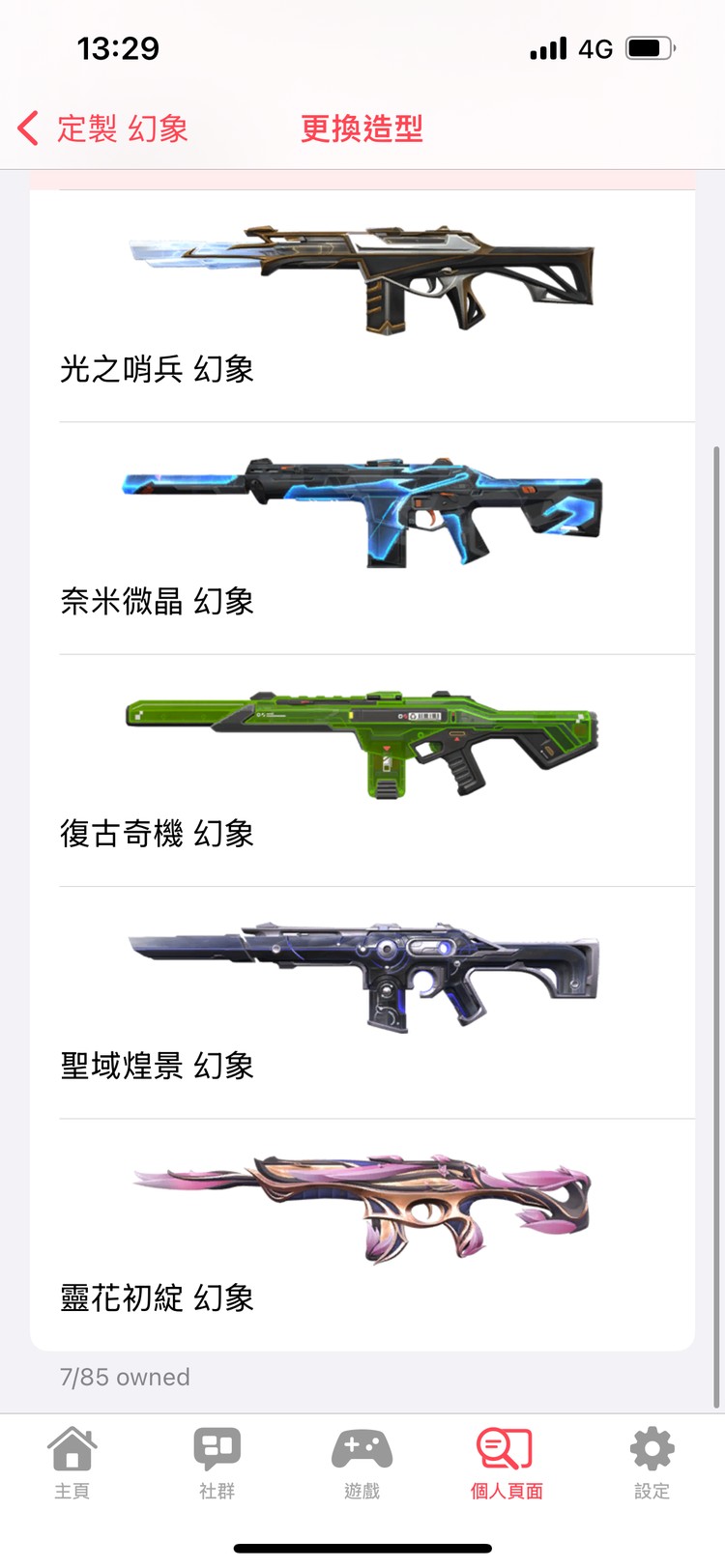The width and height of the screenshot is (725, 1568).
Task: Pick the 復古奇機 幻象 skin
Action: tap(362, 770)
